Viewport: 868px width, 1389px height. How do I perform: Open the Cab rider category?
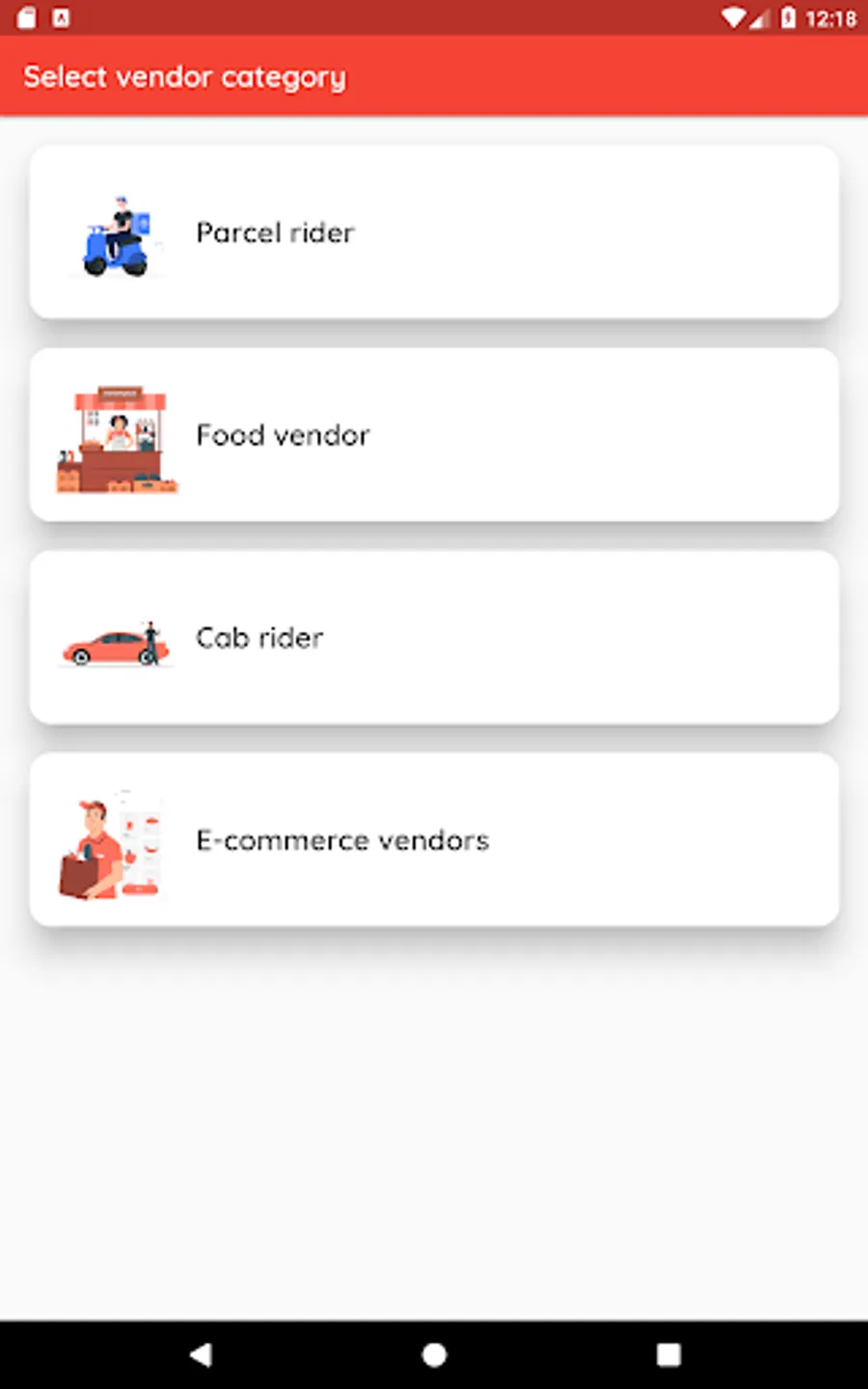pos(434,638)
